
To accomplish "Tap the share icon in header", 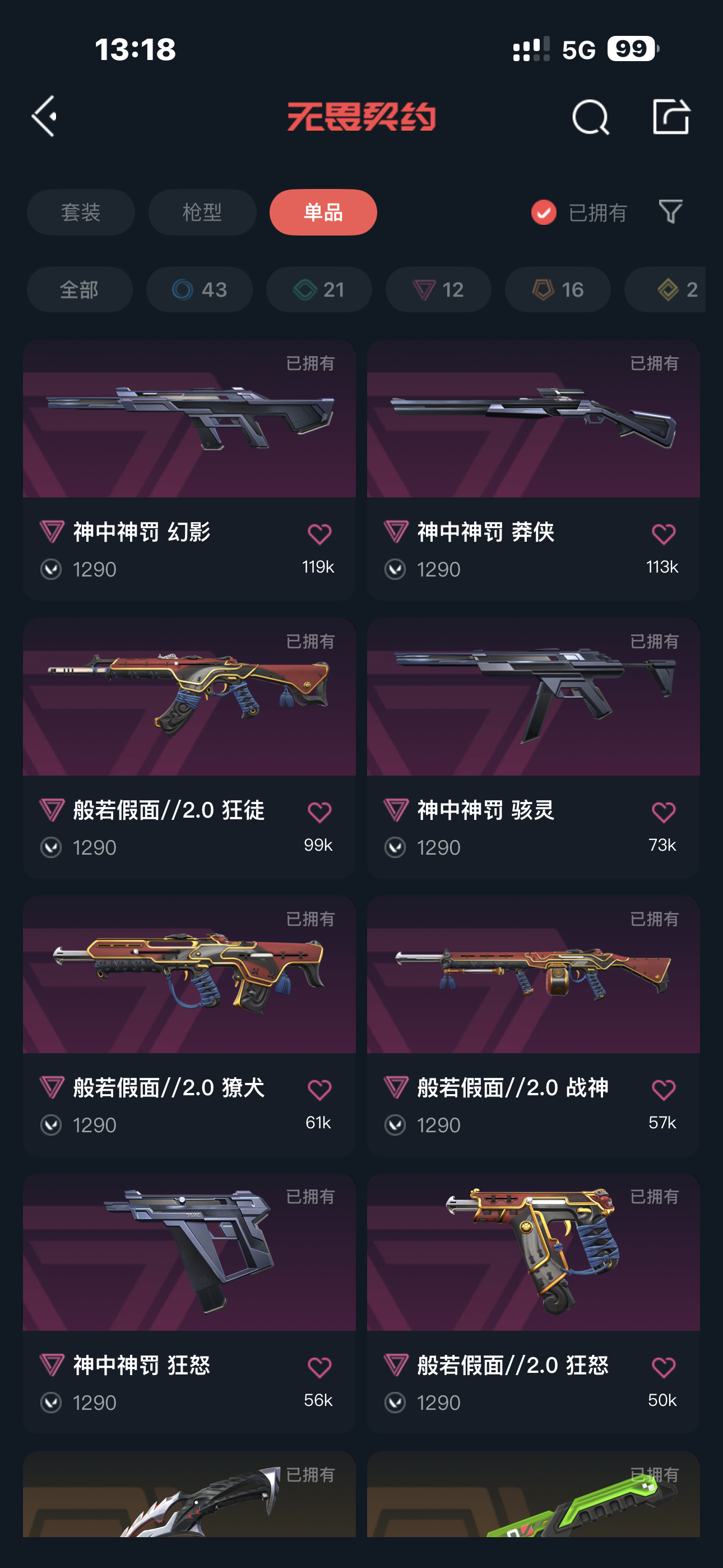I will (671, 116).
